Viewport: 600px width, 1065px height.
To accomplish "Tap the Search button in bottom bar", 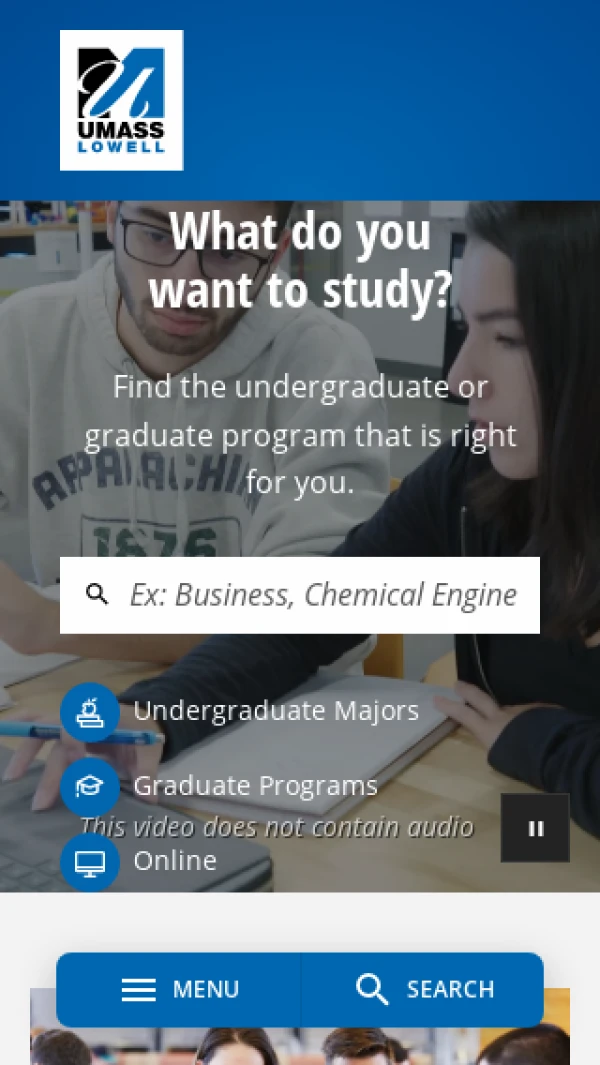I will (424, 989).
